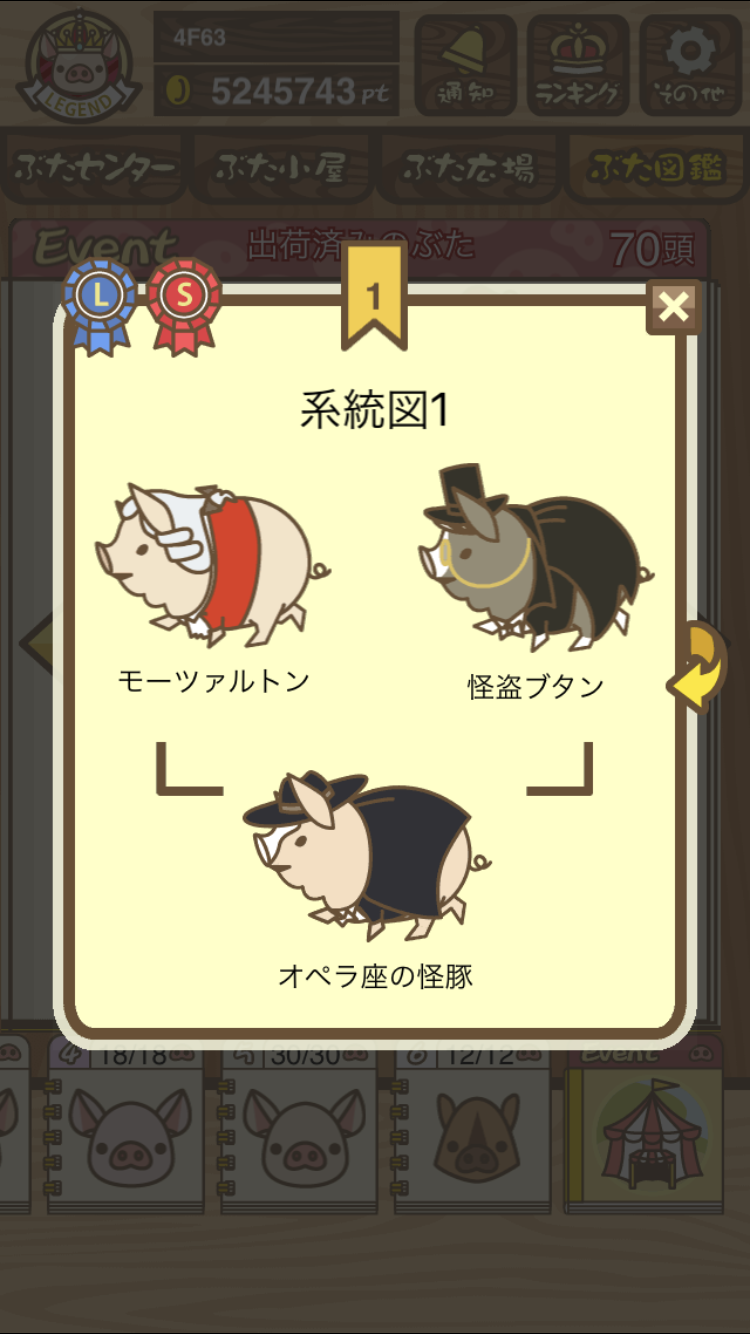Open the ランキング crown button
The image size is (750, 1334).
tap(578, 64)
